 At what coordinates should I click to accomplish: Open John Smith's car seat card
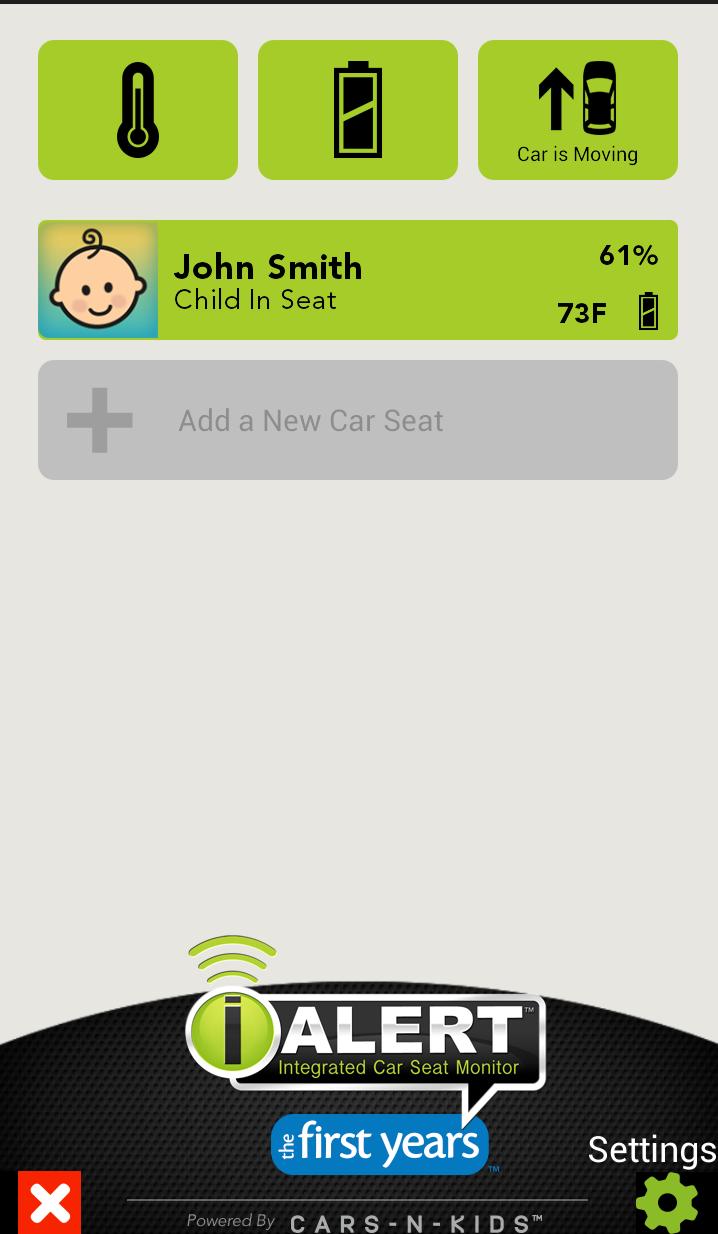(x=358, y=280)
